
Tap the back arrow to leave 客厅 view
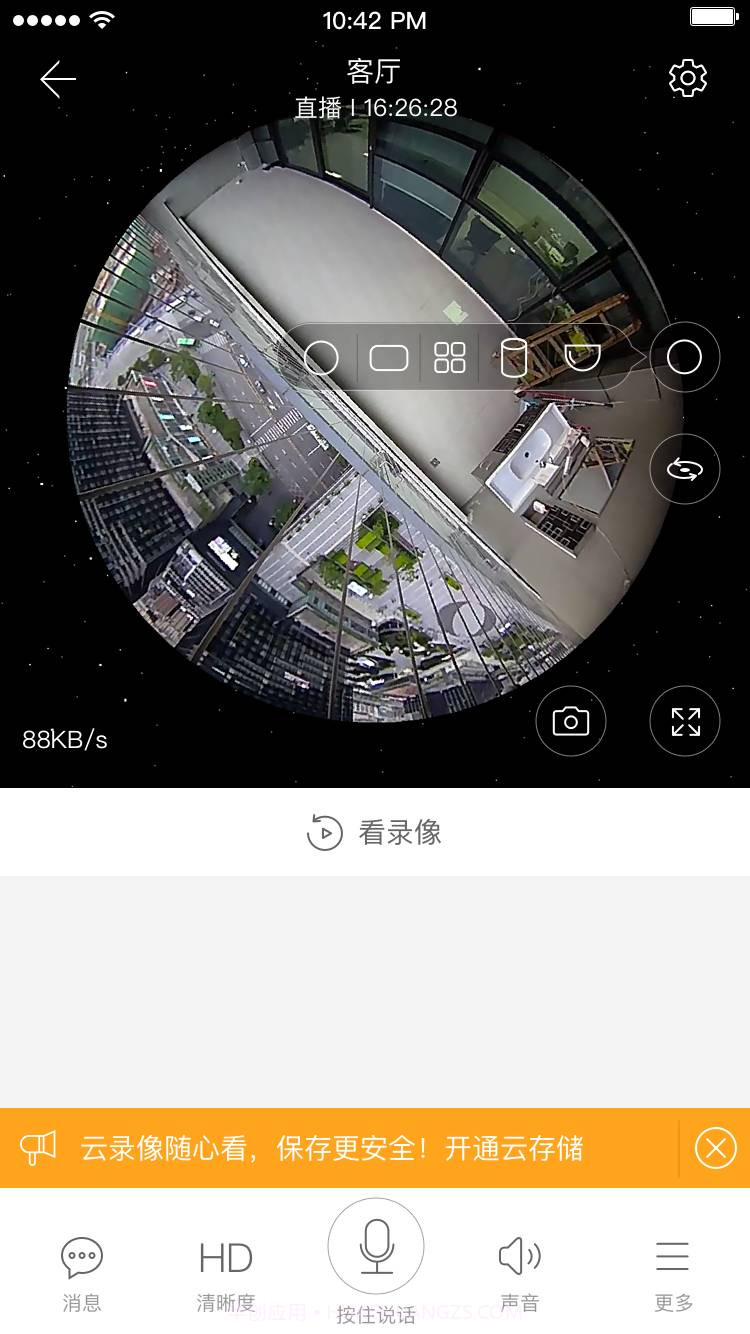57,78
